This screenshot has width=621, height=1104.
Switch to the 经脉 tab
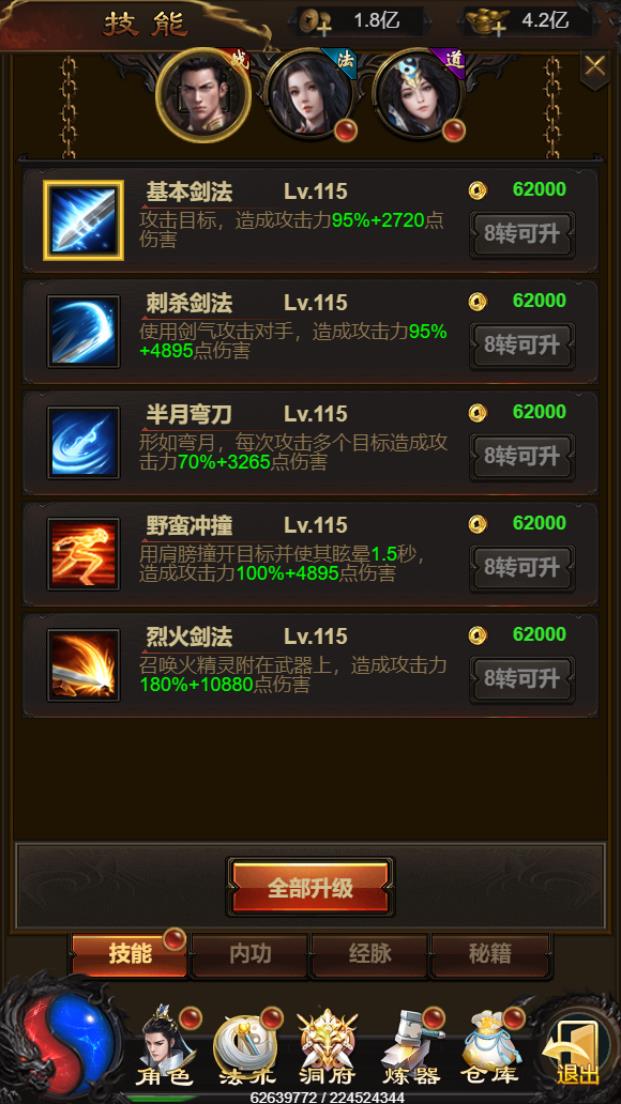point(369,954)
